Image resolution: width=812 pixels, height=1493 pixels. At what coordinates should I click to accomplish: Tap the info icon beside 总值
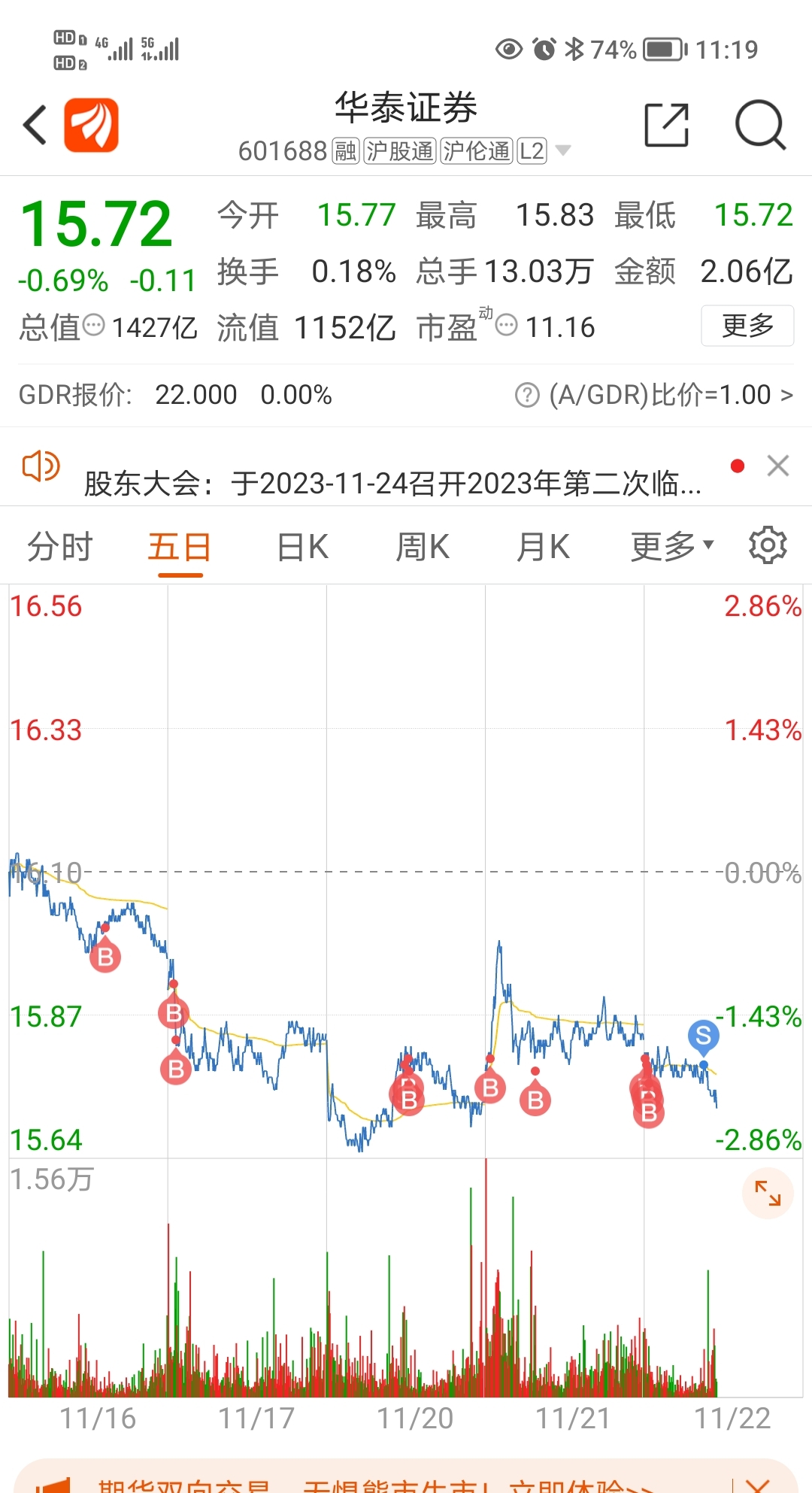[94, 326]
